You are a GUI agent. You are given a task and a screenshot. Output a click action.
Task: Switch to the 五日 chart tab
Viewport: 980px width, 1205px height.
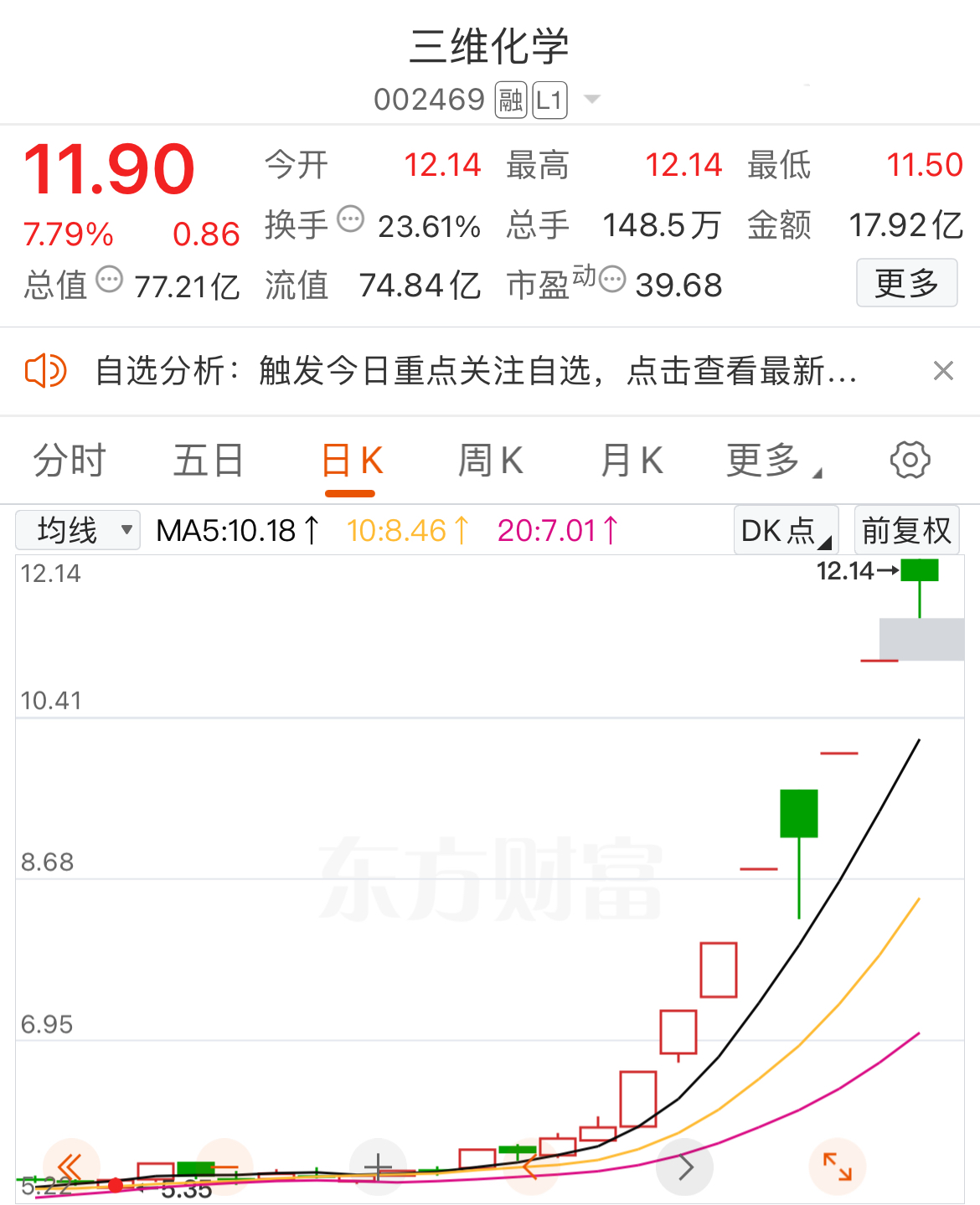(208, 461)
